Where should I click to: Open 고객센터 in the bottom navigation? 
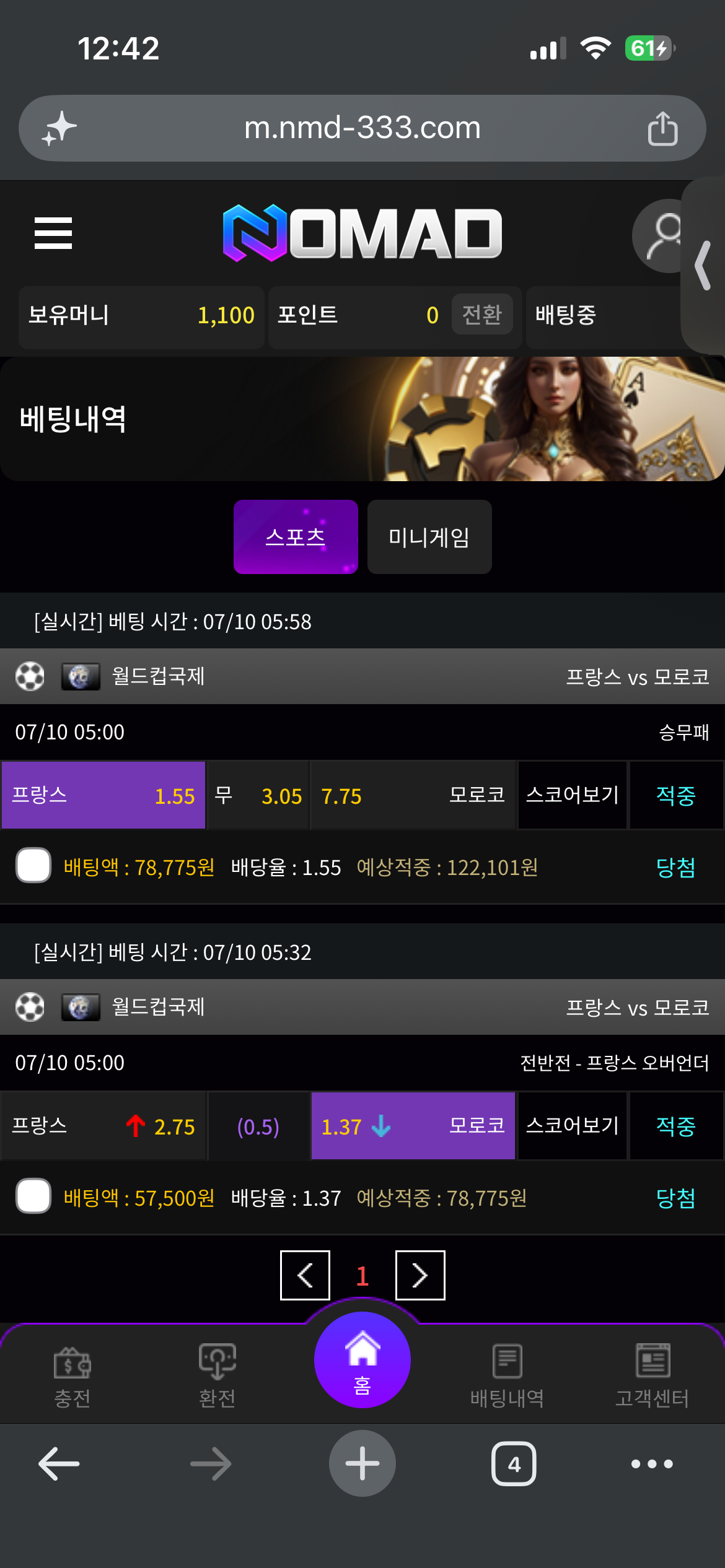652,1376
